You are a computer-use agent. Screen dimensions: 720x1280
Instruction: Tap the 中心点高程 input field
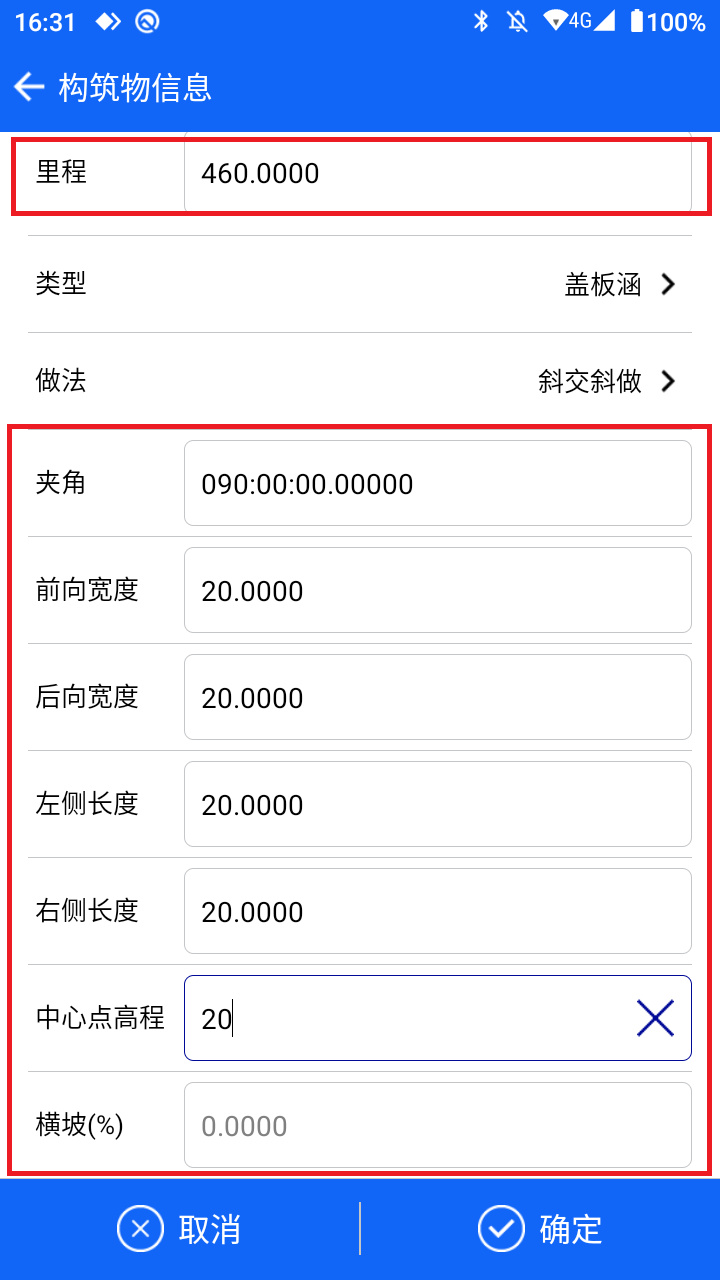(410, 1018)
